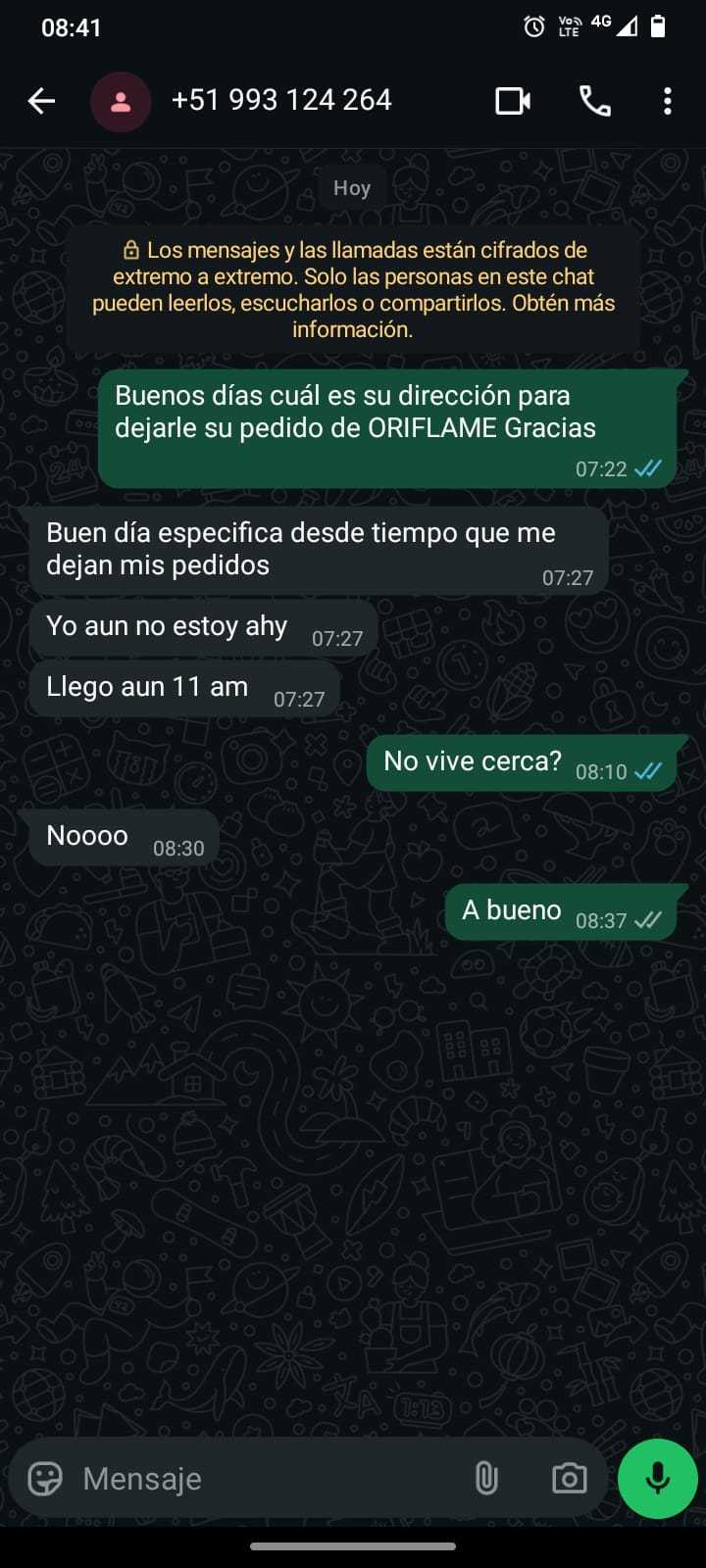Read more about end-to-end encryption
Screen dimensions: 706x1568
(353, 290)
